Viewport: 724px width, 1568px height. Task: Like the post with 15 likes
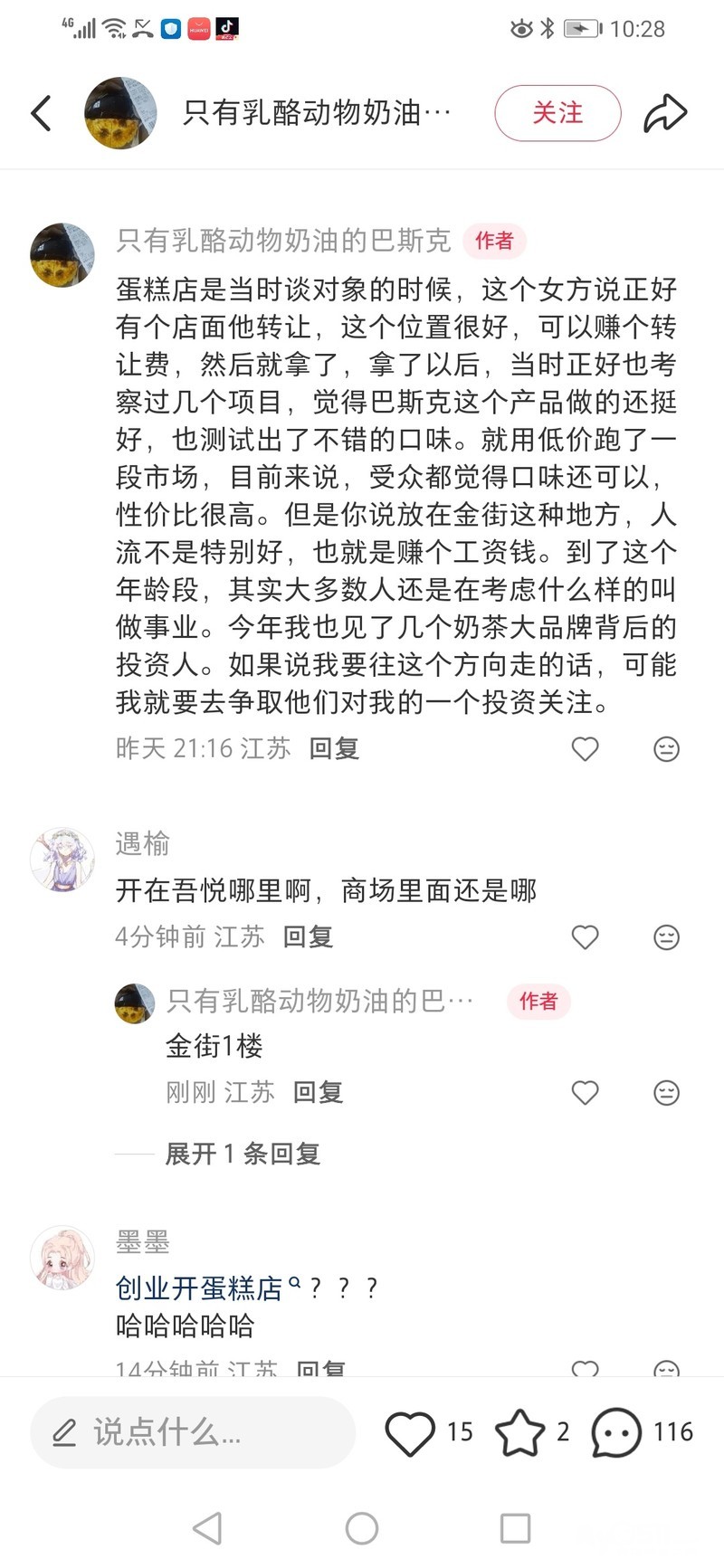(411, 1432)
